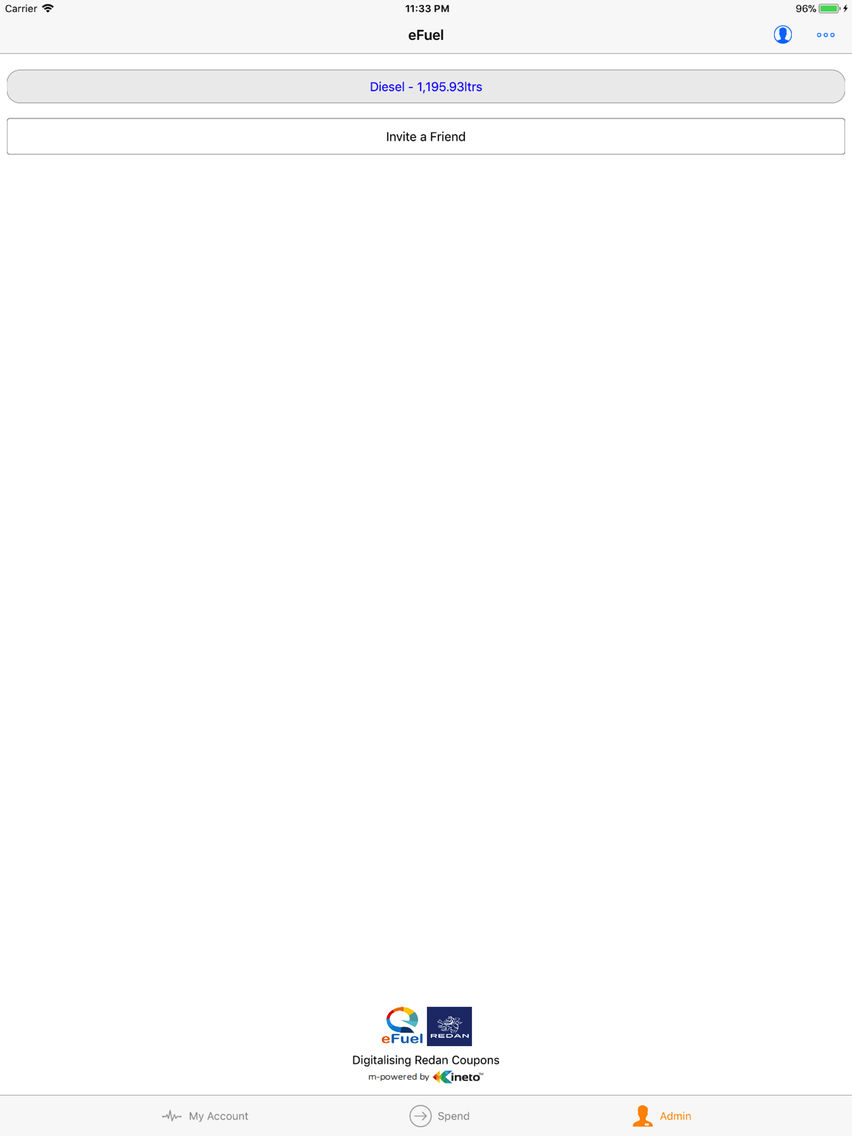Open the user profile icon
The height and width of the screenshot is (1136, 852).
pos(783,35)
